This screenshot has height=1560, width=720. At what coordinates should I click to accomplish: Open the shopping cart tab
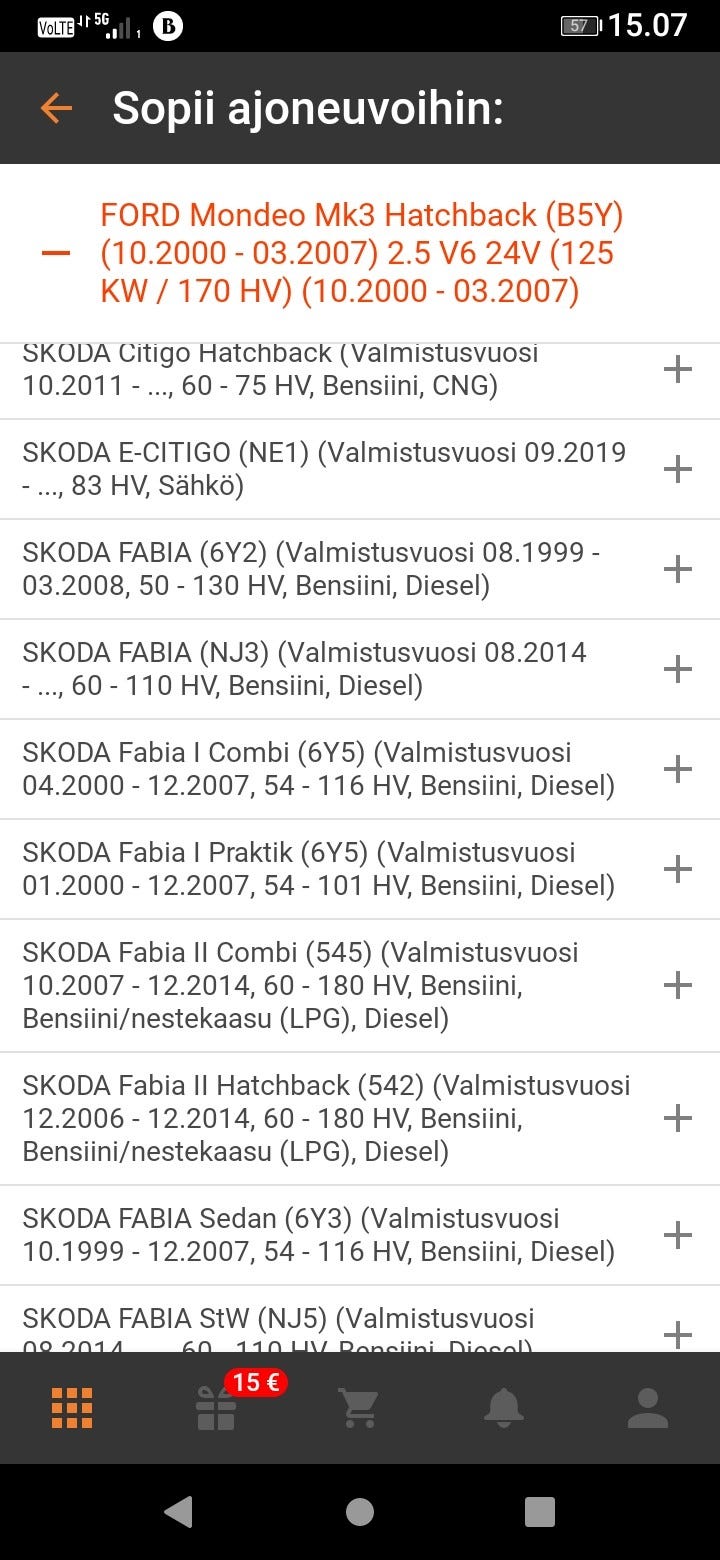pyautogui.click(x=359, y=1408)
